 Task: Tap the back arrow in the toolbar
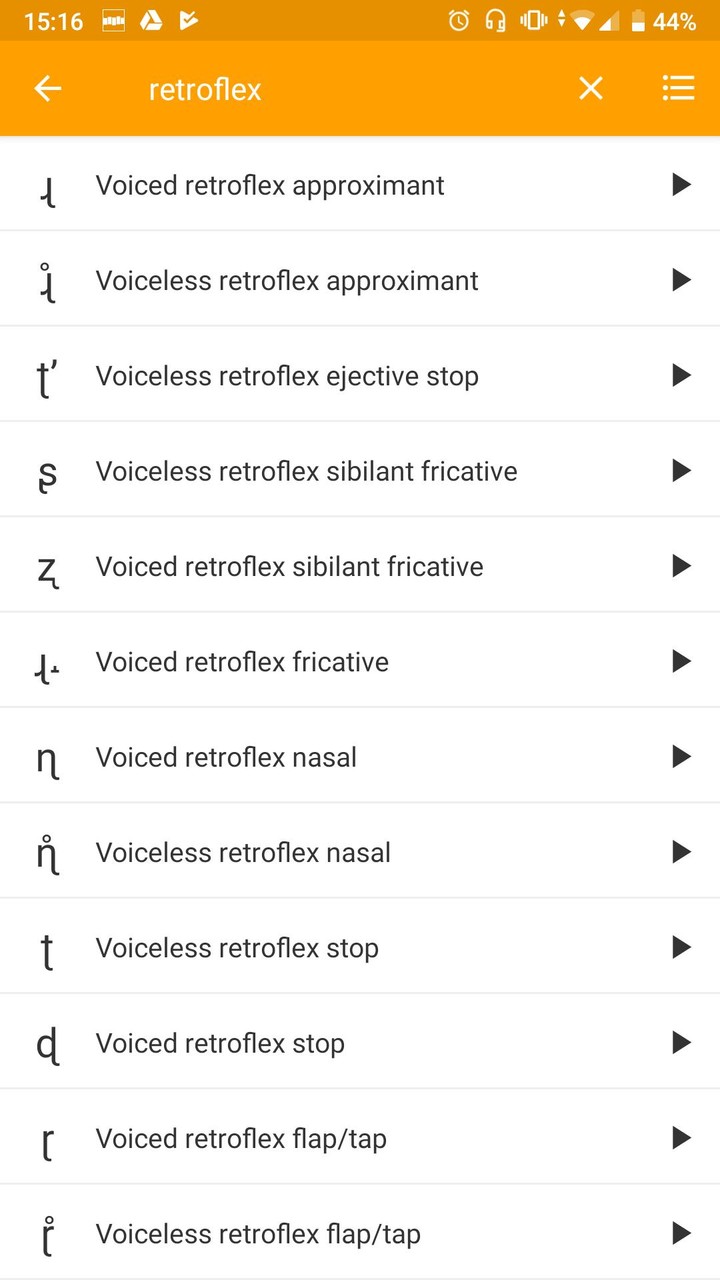click(47, 88)
